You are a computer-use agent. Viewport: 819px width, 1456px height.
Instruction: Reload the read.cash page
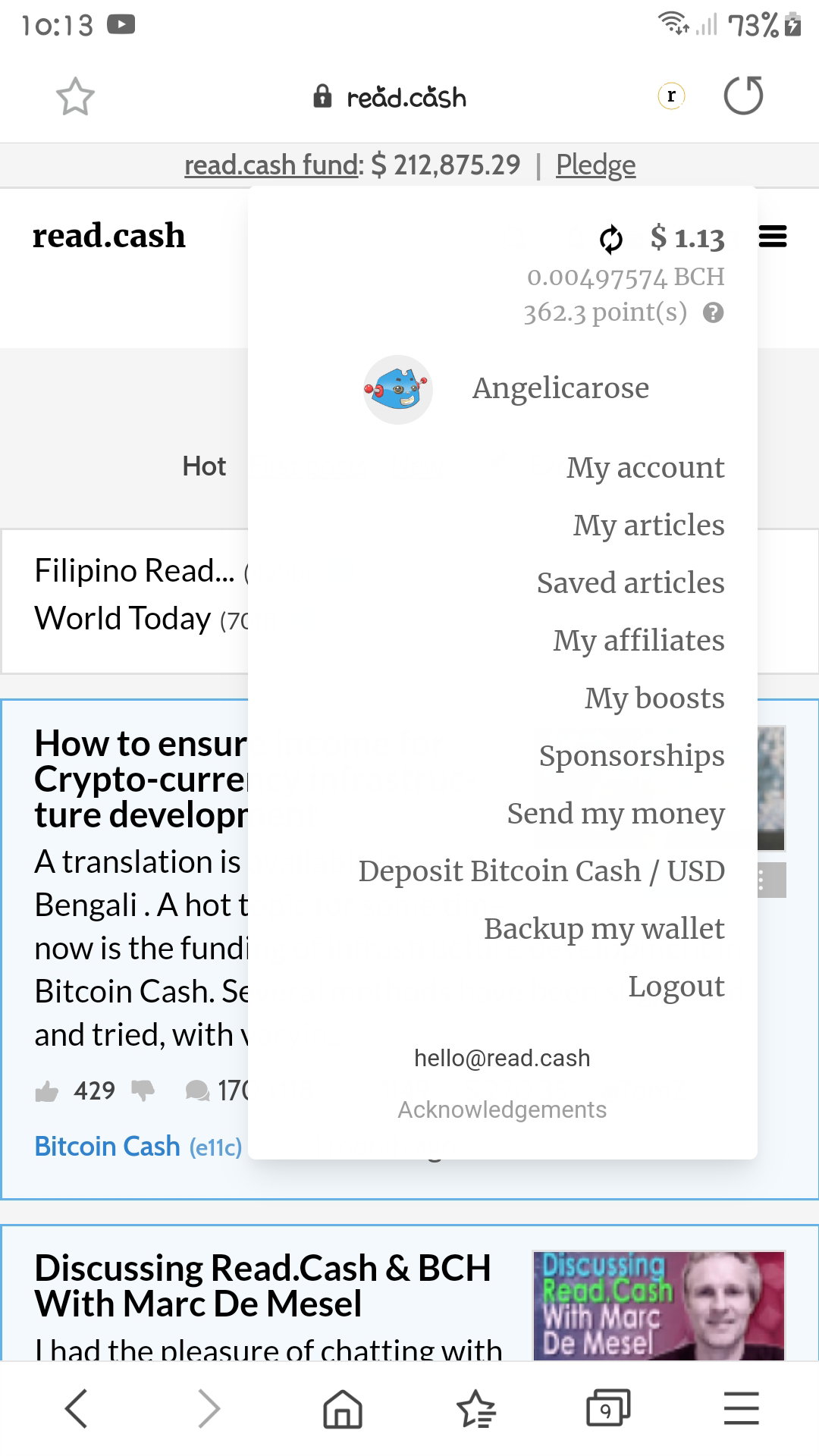click(743, 96)
